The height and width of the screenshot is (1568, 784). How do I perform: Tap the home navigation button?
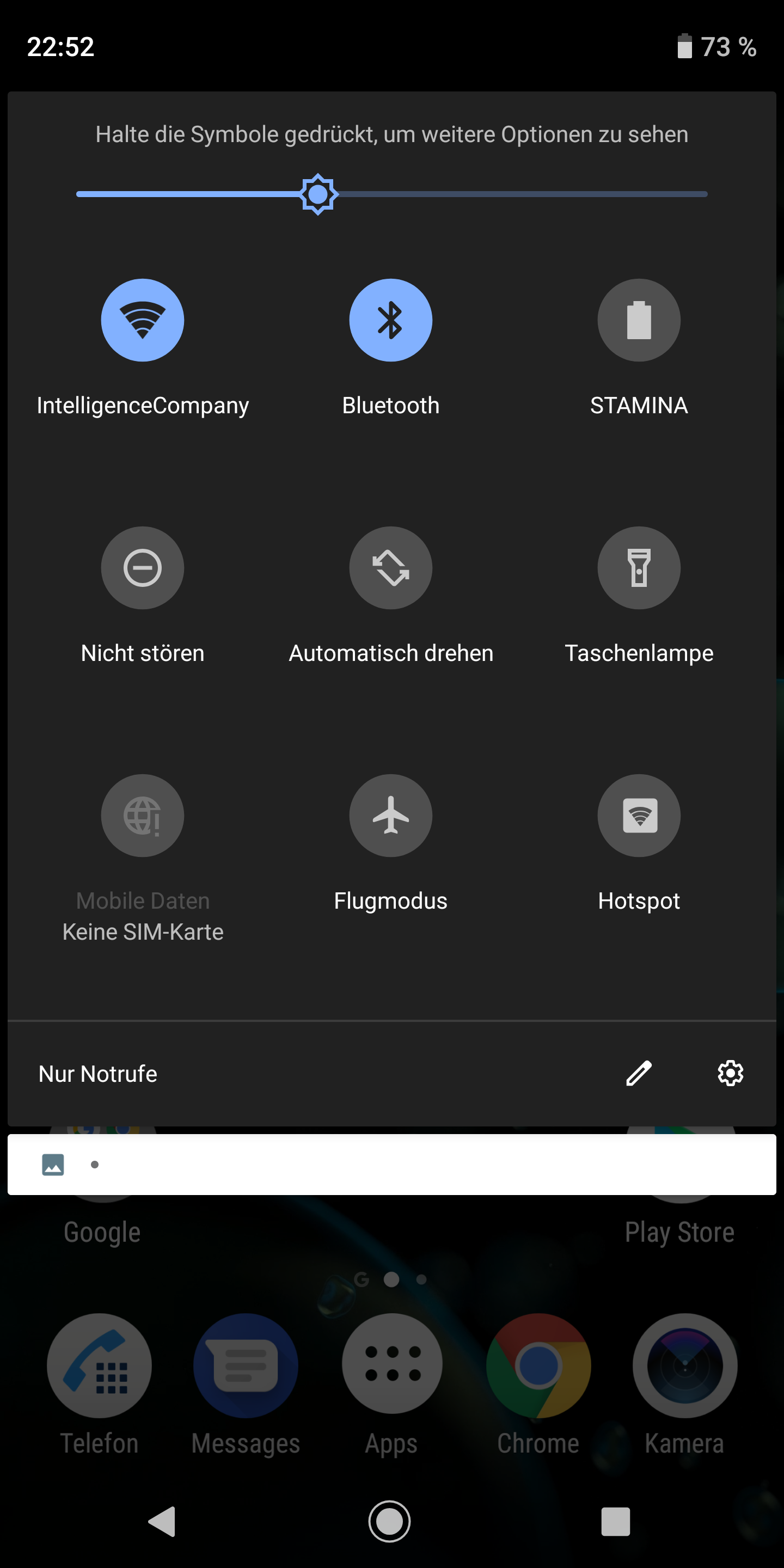click(390, 1521)
